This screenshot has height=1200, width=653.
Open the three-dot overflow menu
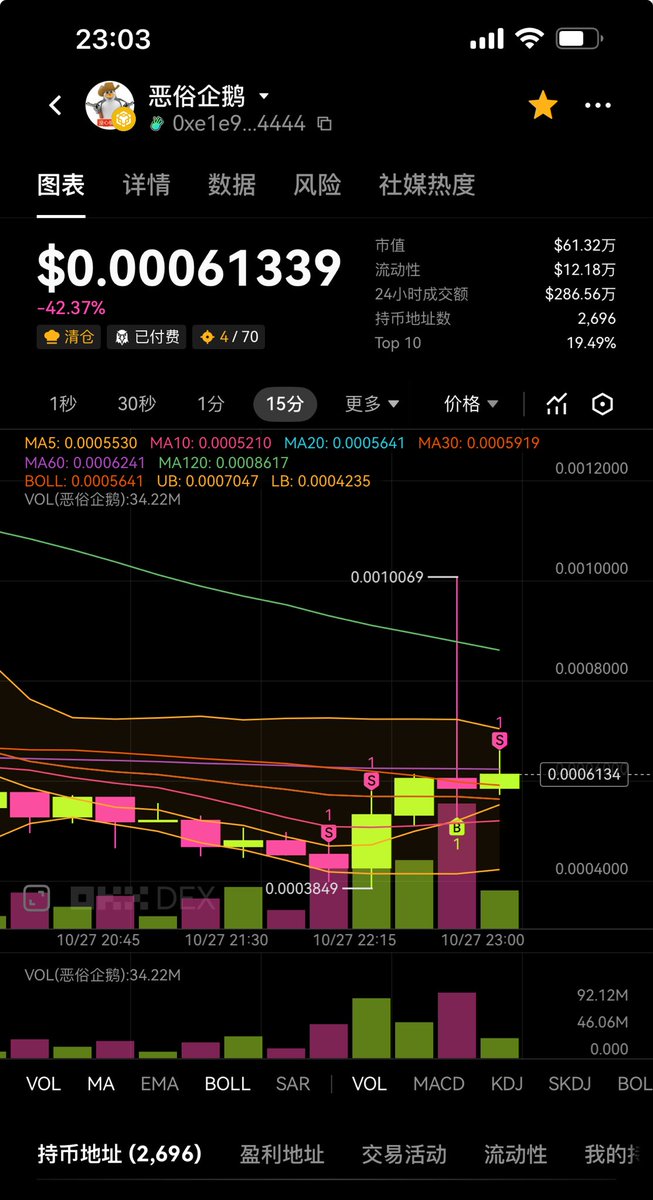598,105
